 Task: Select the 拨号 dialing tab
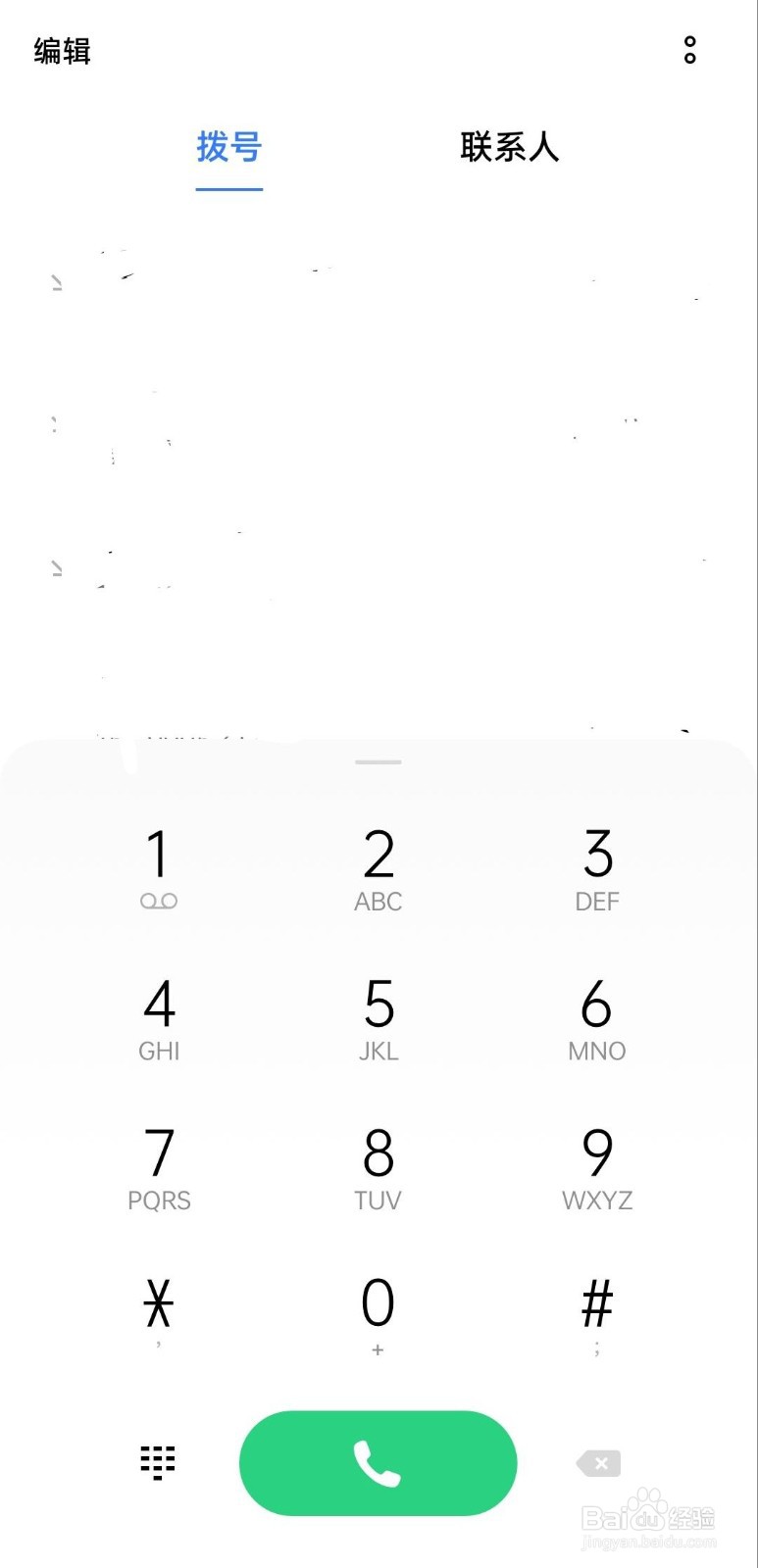click(228, 147)
